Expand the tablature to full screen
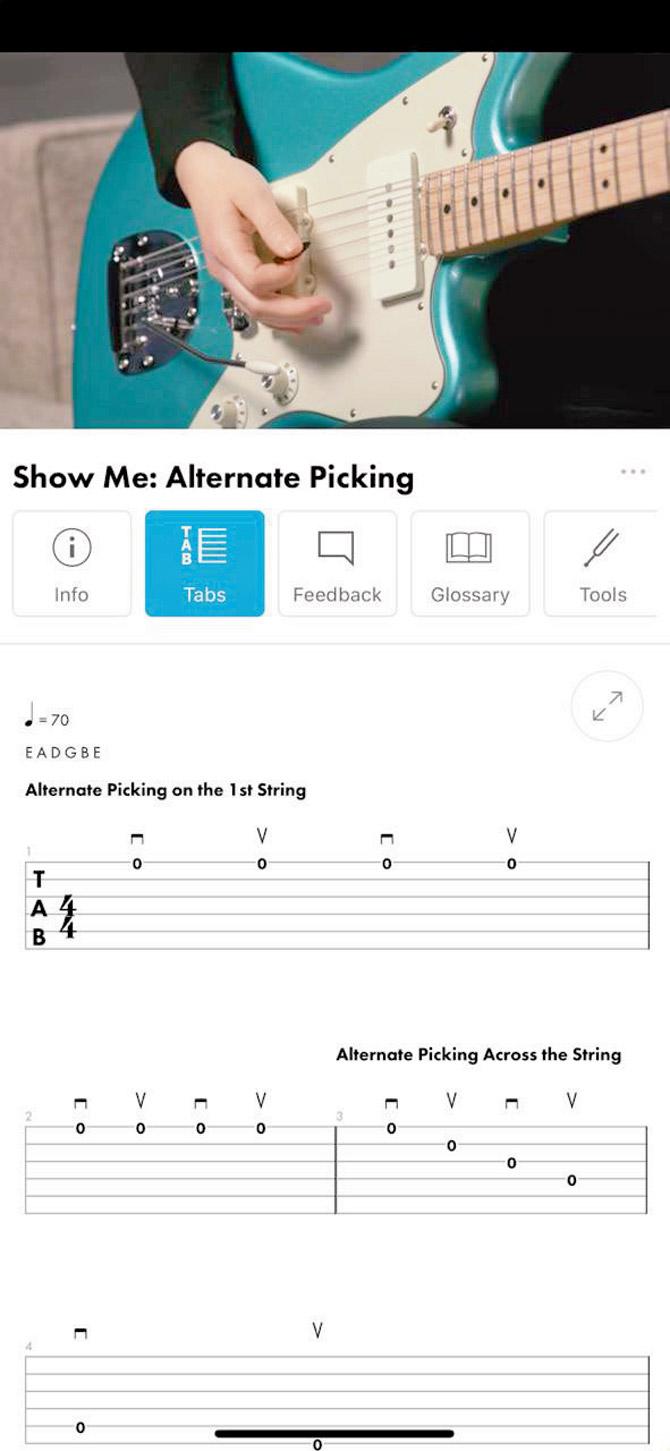Image resolution: width=670 pixels, height=1451 pixels. point(607,706)
